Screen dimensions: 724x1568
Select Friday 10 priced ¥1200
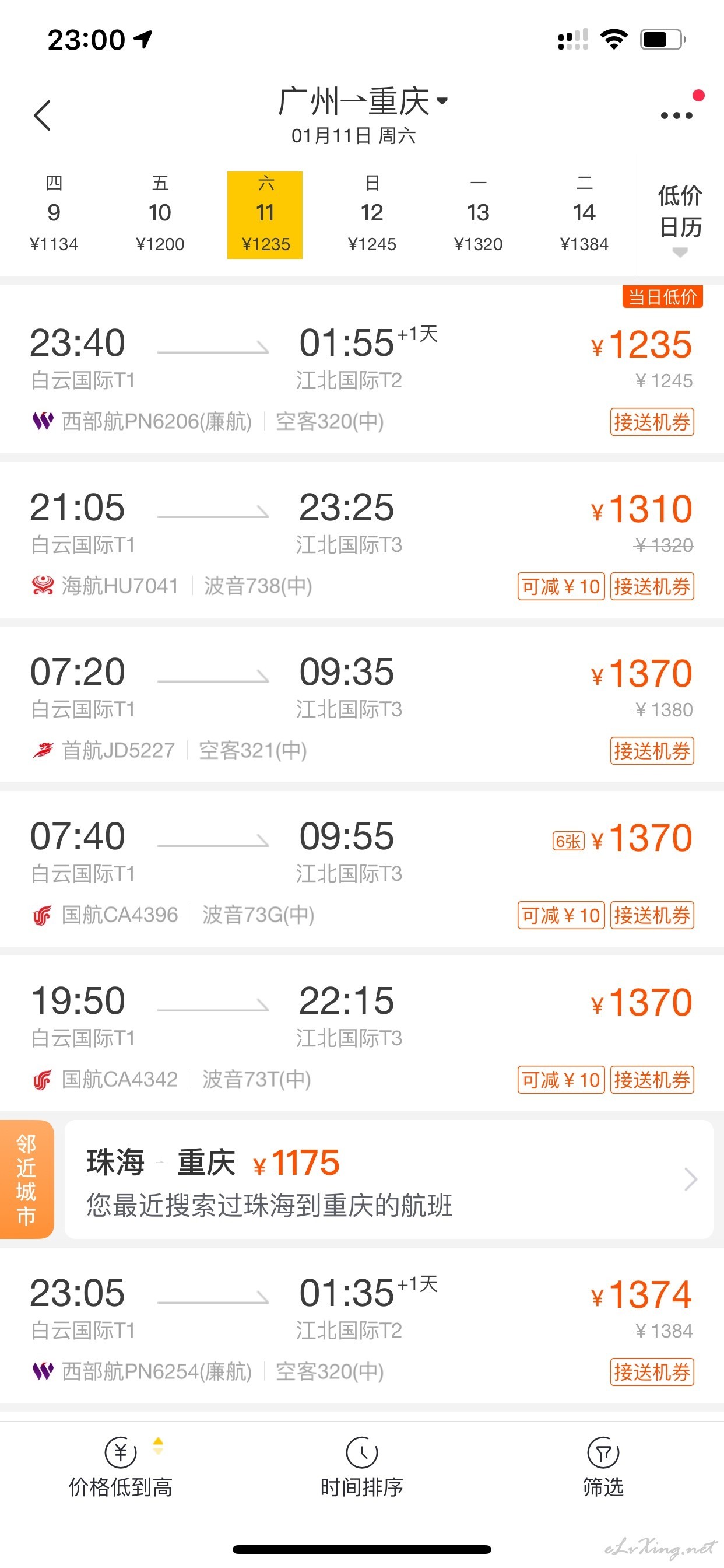pos(159,215)
